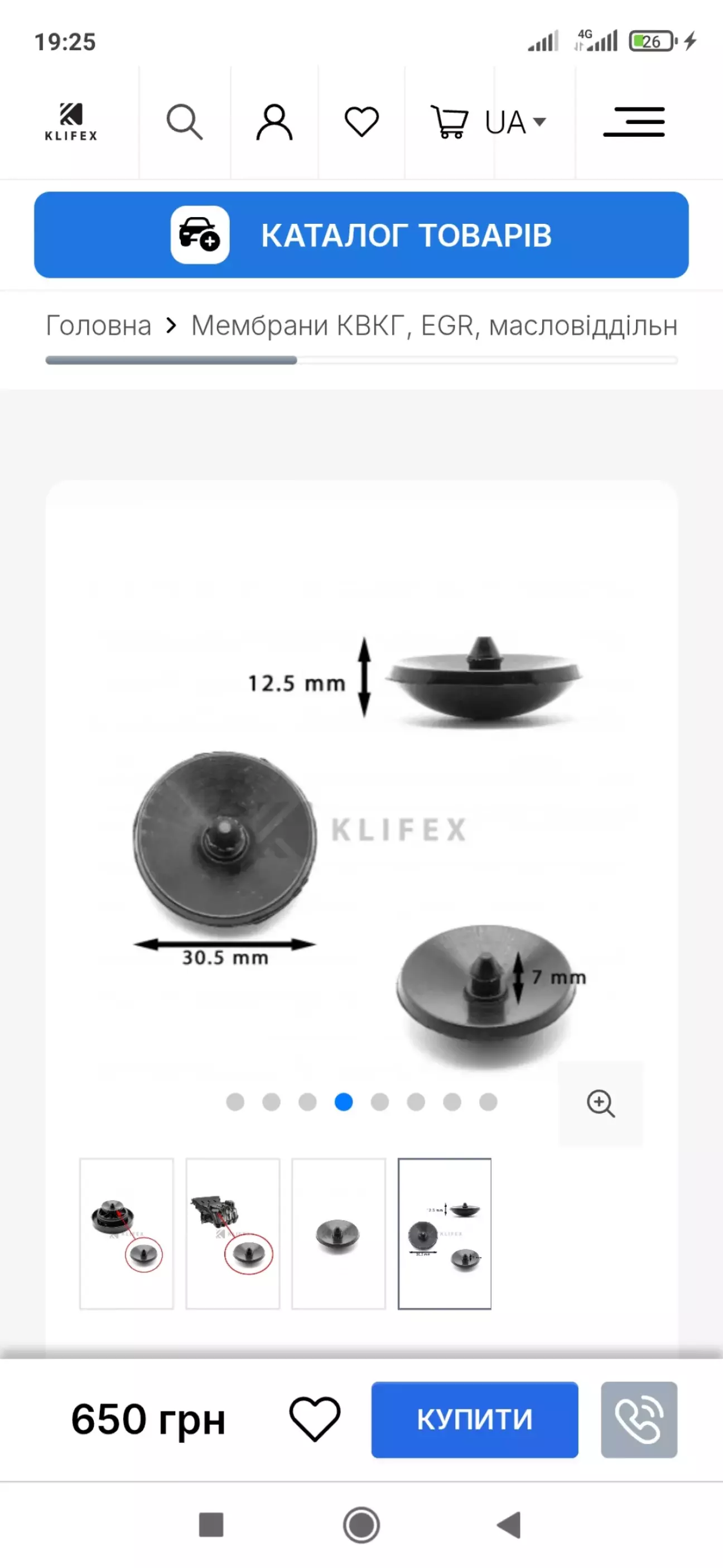
Task: Add the product to favorites beside the price
Action: click(x=315, y=1419)
